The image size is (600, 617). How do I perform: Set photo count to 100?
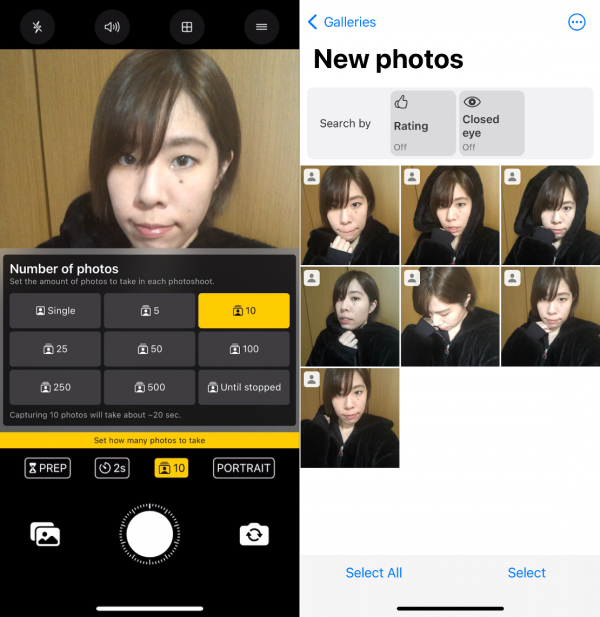point(244,349)
